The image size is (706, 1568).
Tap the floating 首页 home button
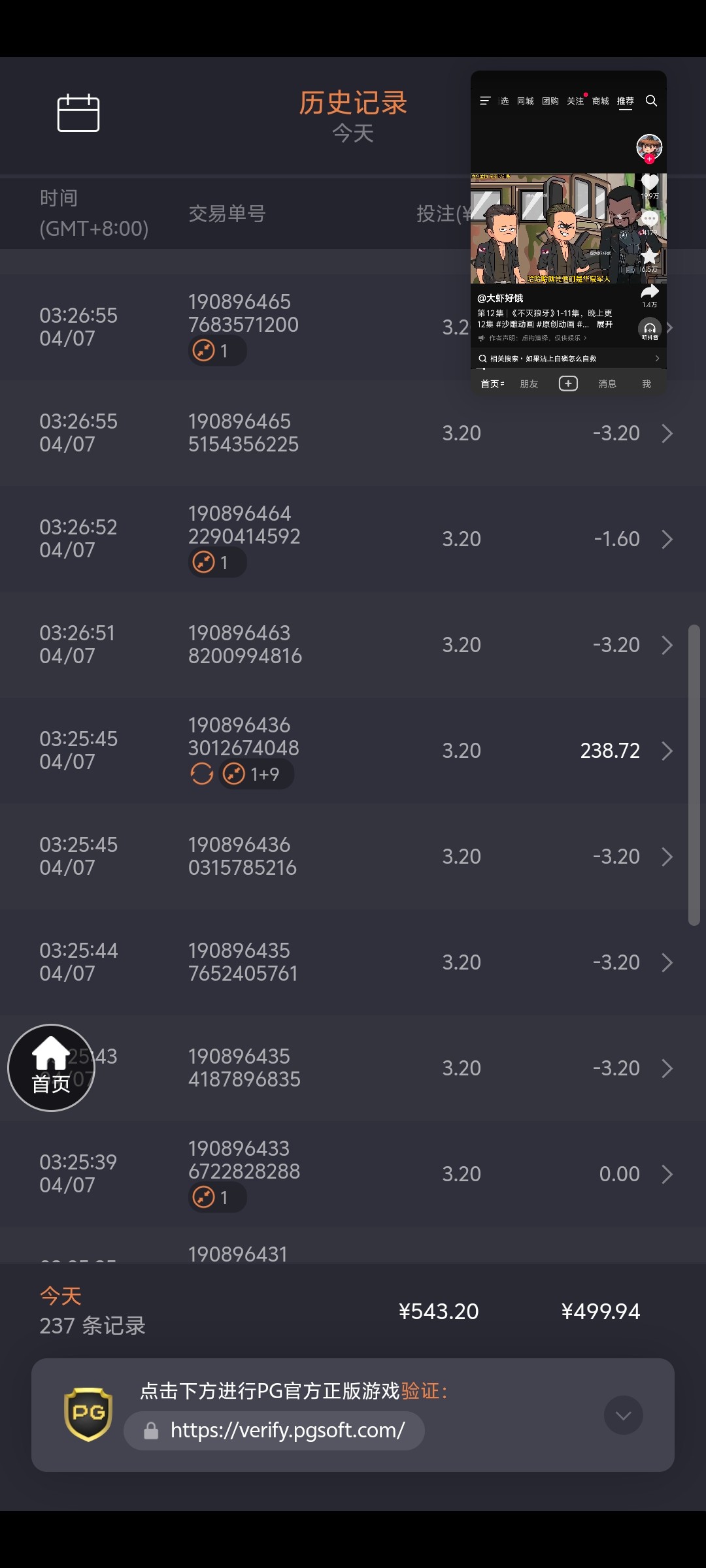(x=51, y=1068)
